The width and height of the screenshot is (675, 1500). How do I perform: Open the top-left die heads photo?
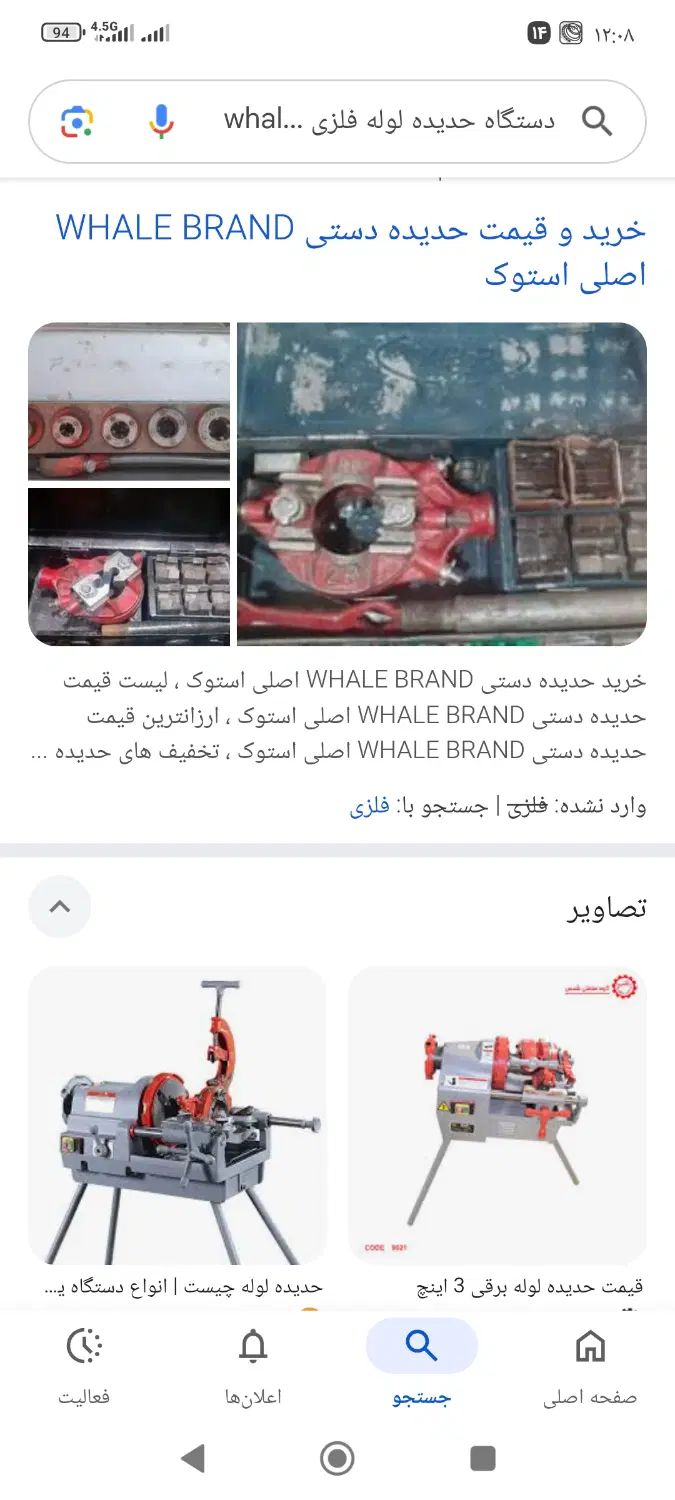[129, 401]
